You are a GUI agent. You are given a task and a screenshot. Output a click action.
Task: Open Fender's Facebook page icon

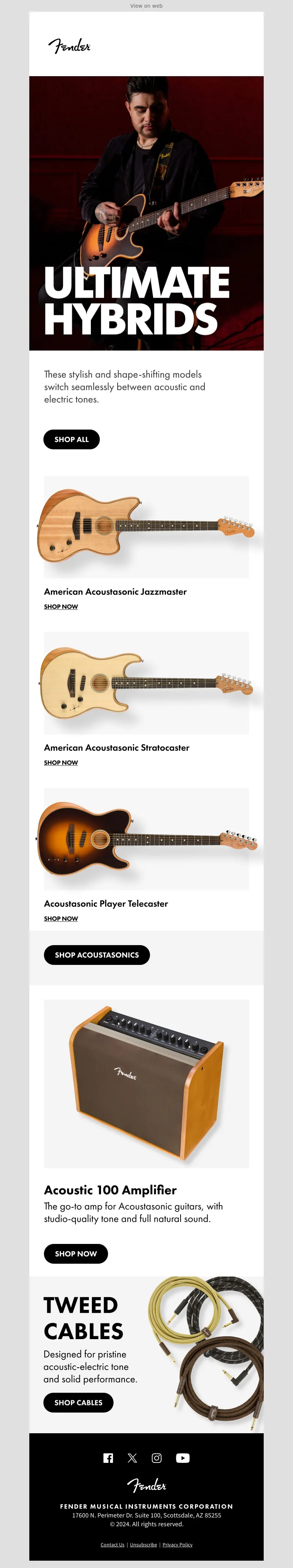pyautogui.click(x=108, y=1458)
